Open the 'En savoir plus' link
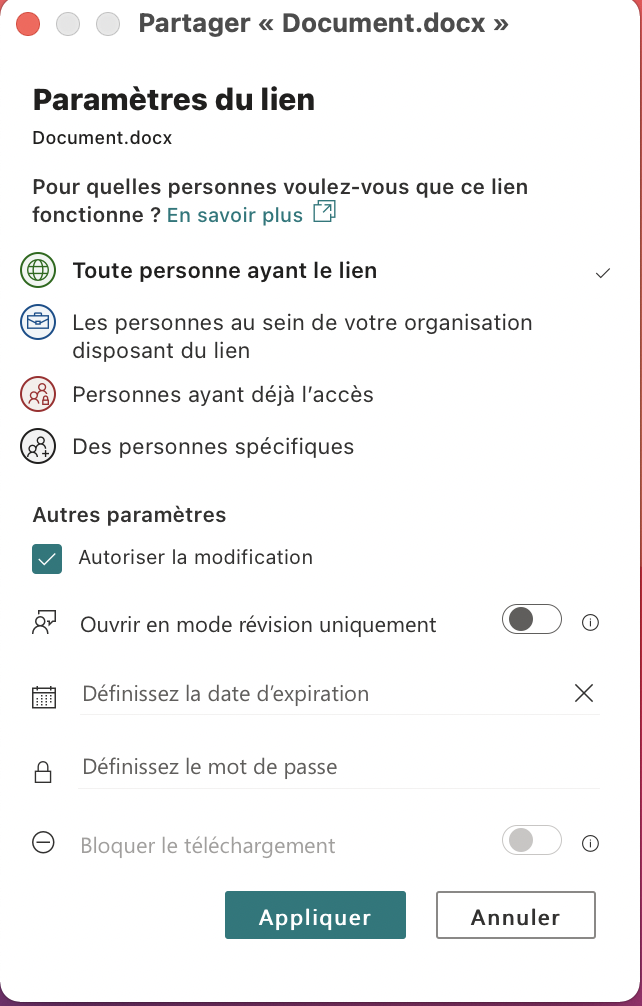The image size is (642, 1006). pyautogui.click(x=235, y=215)
